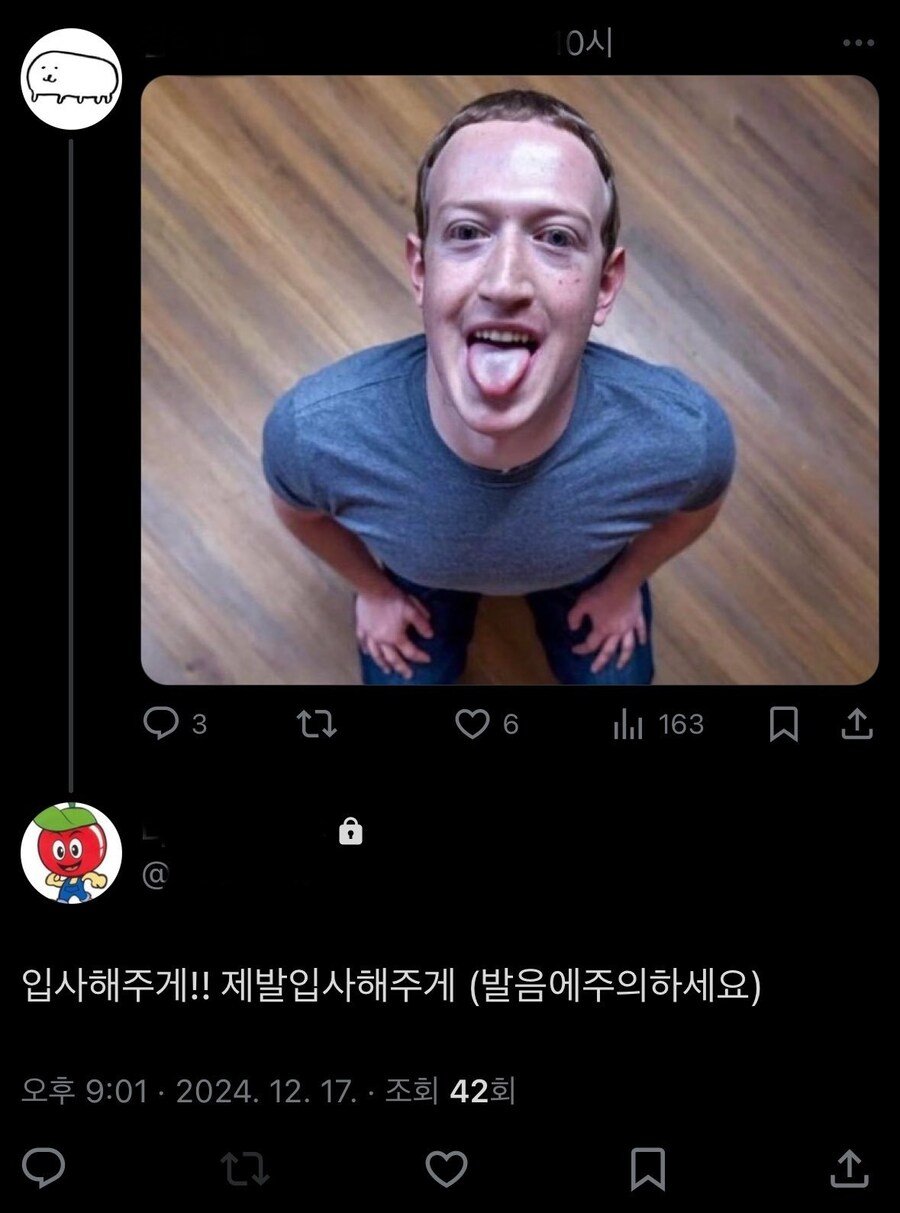
Task: Bookmark the post with the photo
Action: tap(783, 724)
